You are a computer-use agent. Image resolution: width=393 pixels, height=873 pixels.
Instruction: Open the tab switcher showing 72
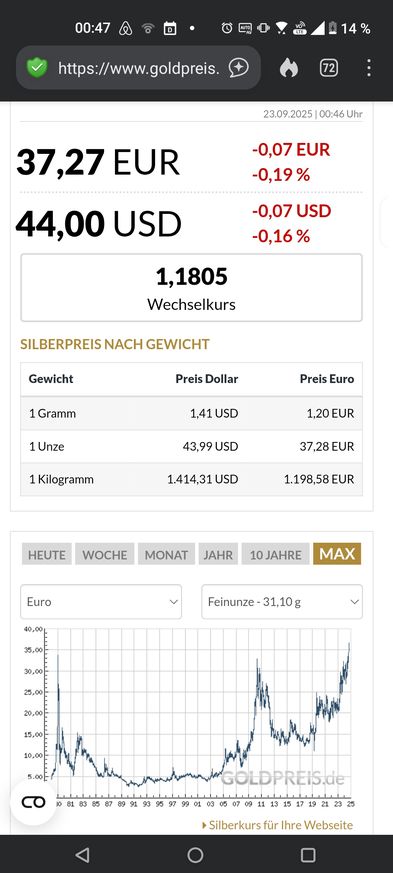point(329,68)
